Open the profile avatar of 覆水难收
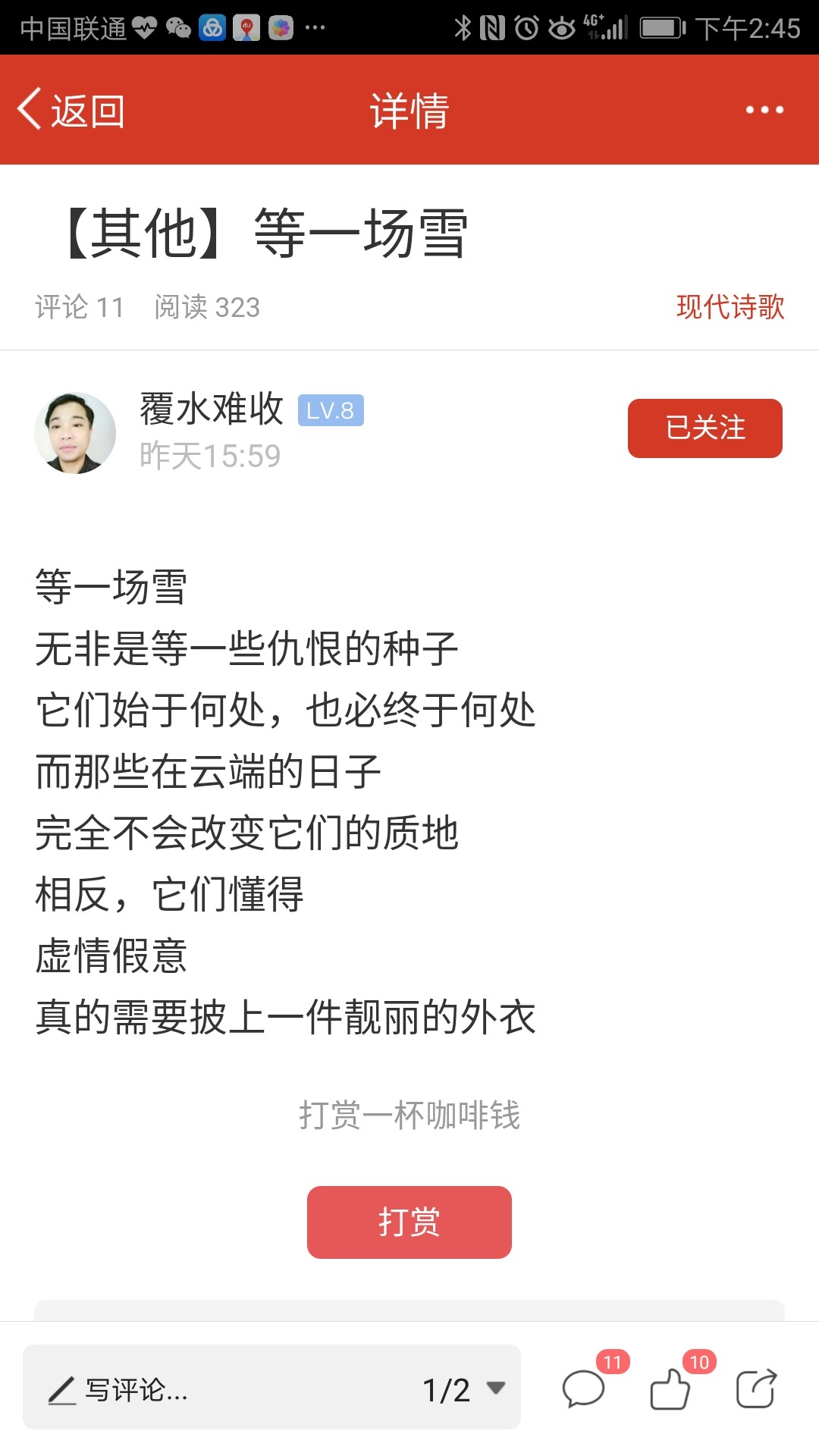819x1456 pixels. [75, 433]
